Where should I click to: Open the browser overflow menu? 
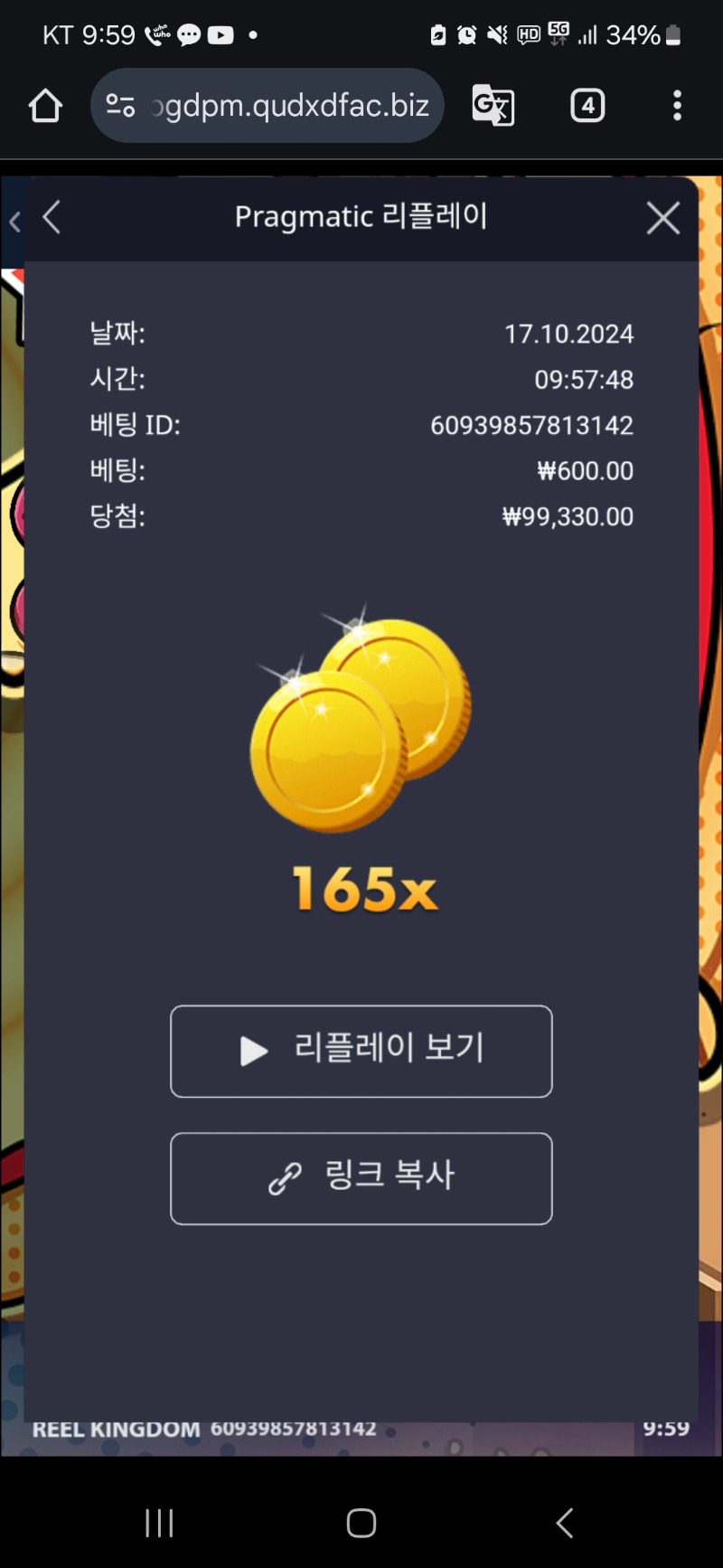677,106
